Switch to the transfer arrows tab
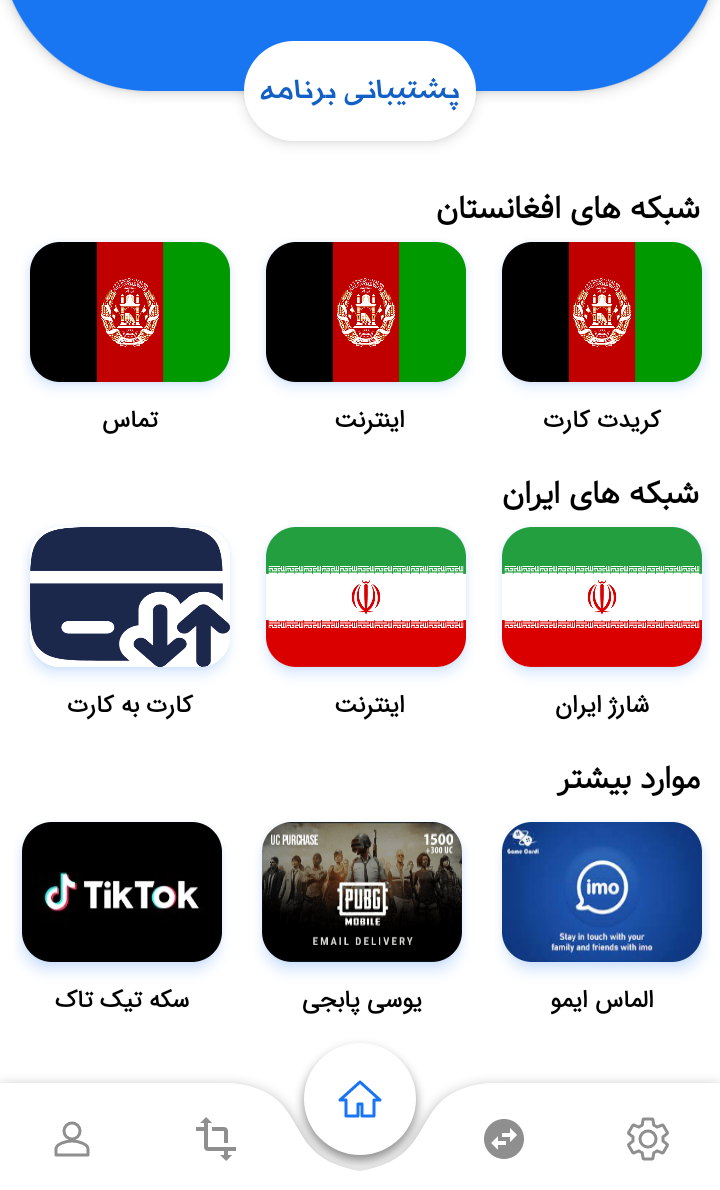 504,1138
